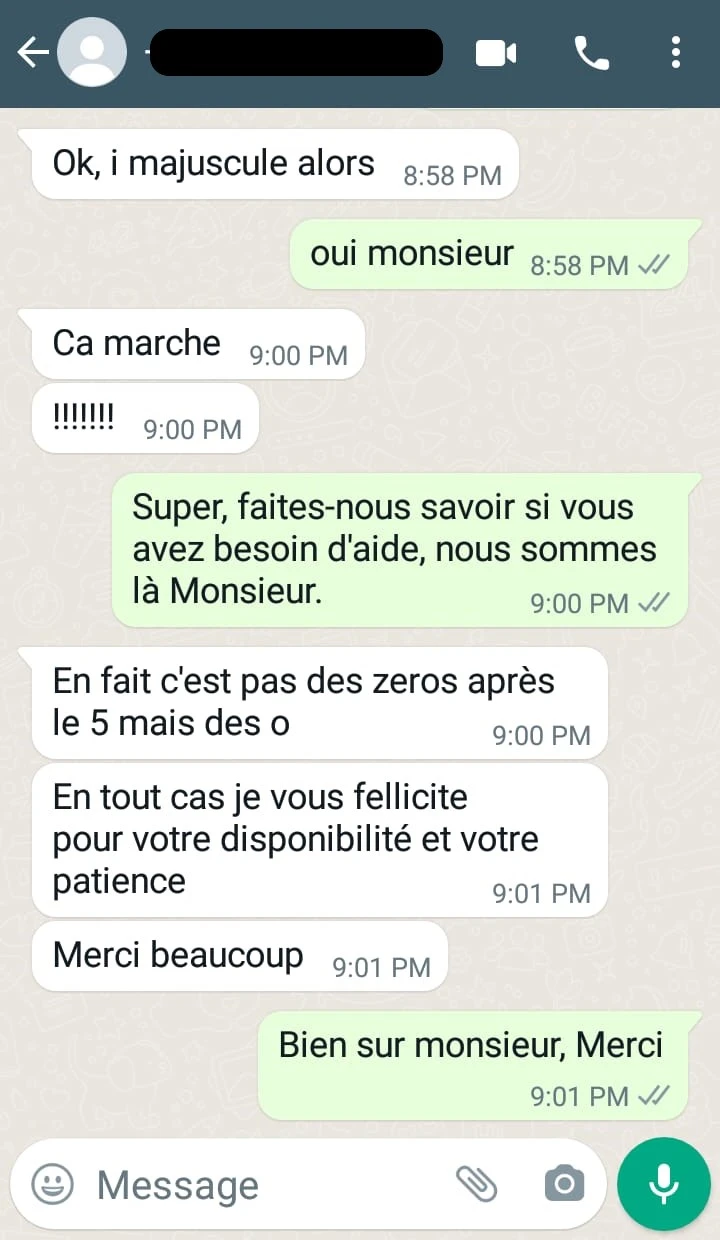This screenshot has height=1240, width=720.
Task: Start a voice call
Action: pyautogui.click(x=592, y=53)
